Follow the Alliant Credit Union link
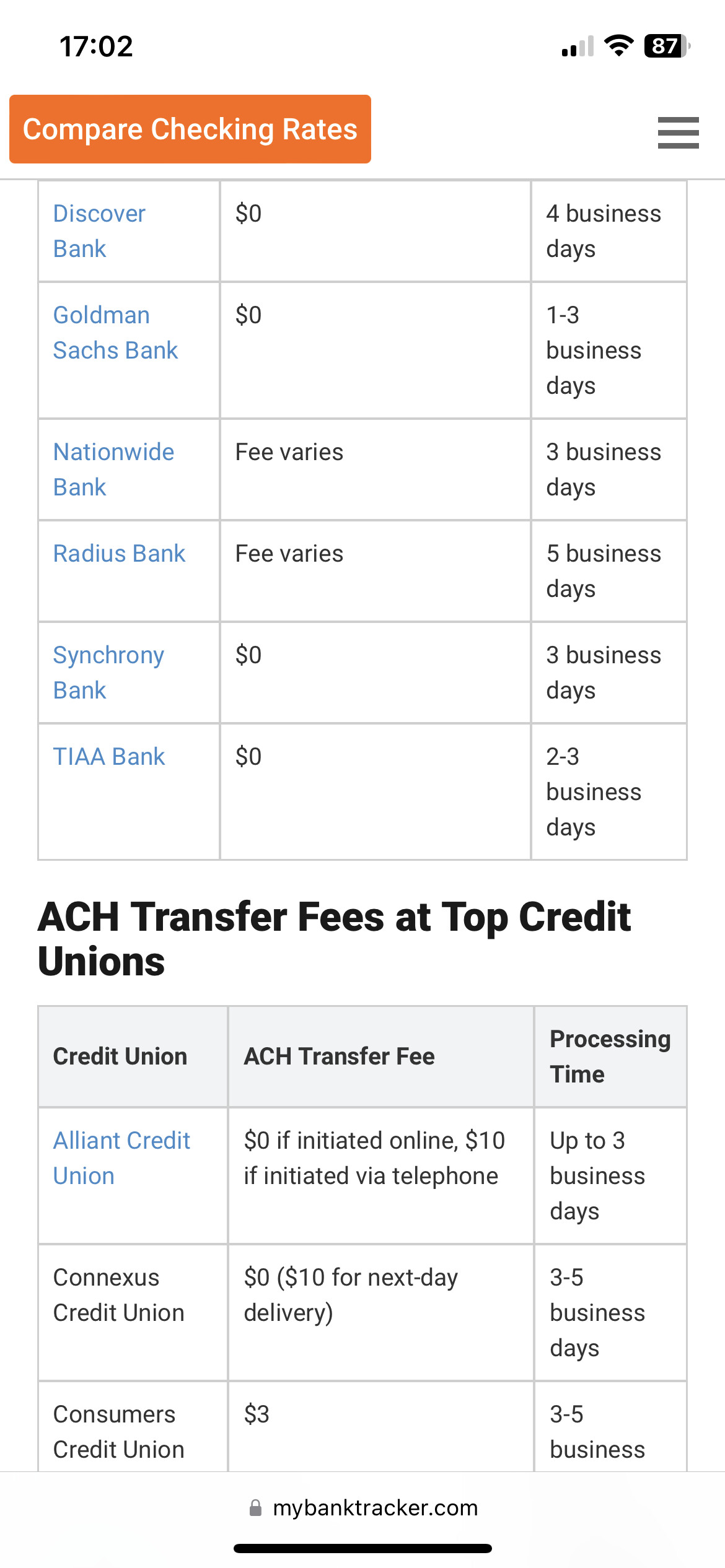The height and width of the screenshot is (1568, 725). pos(121,1158)
